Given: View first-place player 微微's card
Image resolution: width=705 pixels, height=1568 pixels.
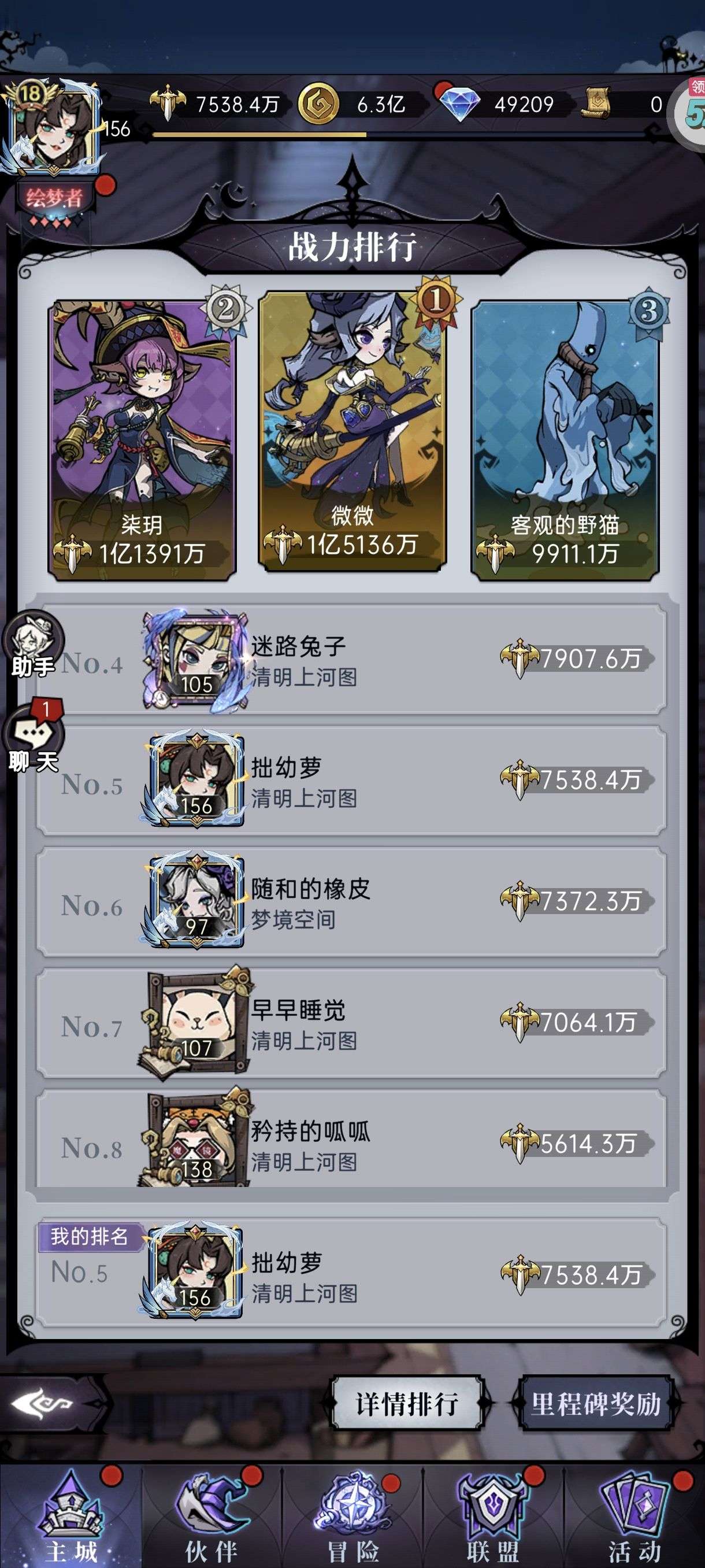Looking at the screenshot, I should pyautogui.click(x=352, y=431).
